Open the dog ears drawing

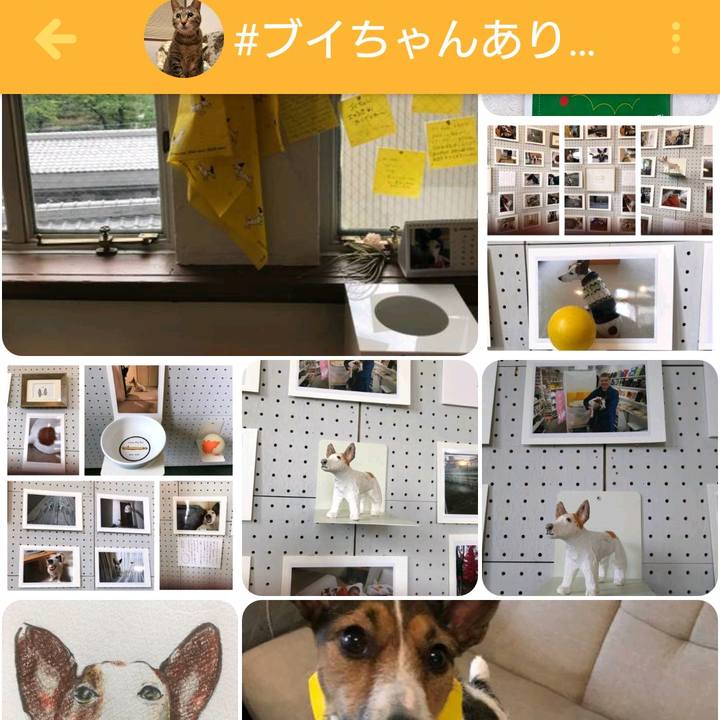[120, 662]
